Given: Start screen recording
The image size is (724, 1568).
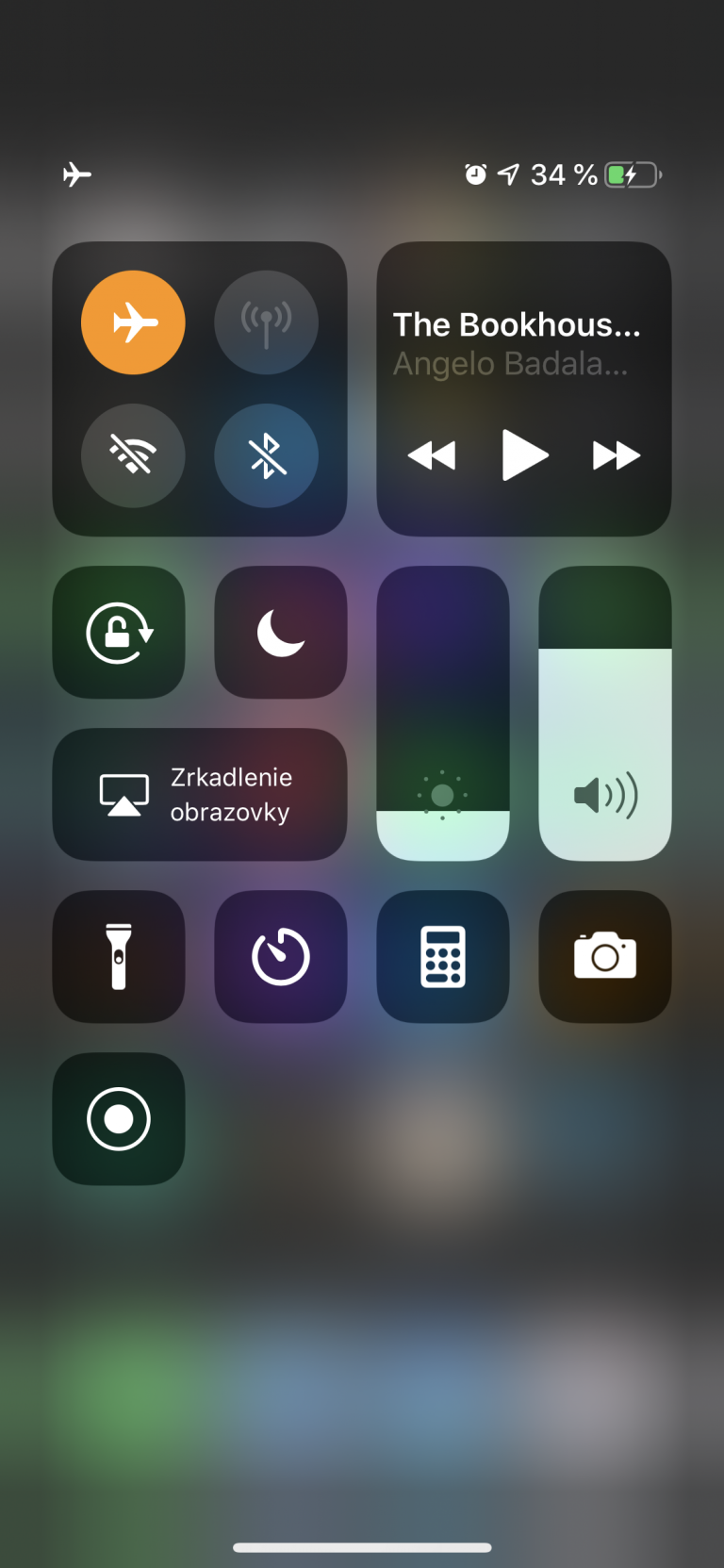Looking at the screenshot, I should [x=119, y=1118].
